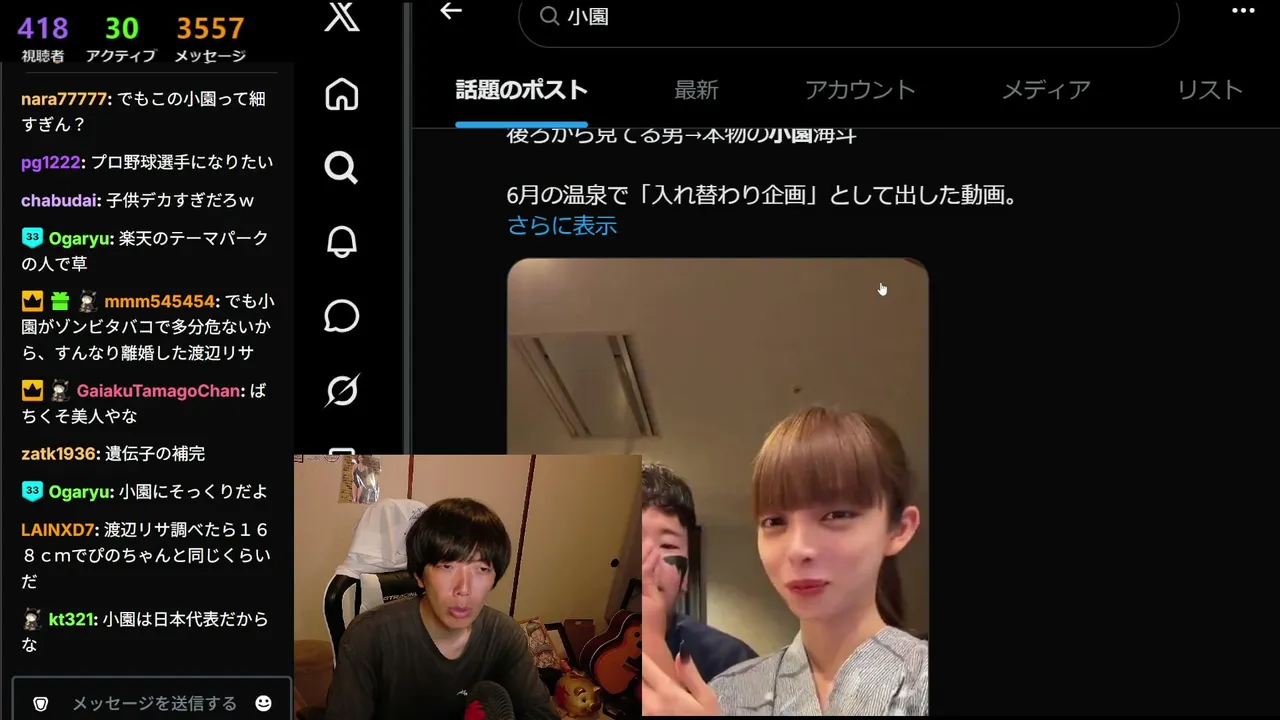
Task: Switch to the メディア tab
Action: tap(1046, 90)
